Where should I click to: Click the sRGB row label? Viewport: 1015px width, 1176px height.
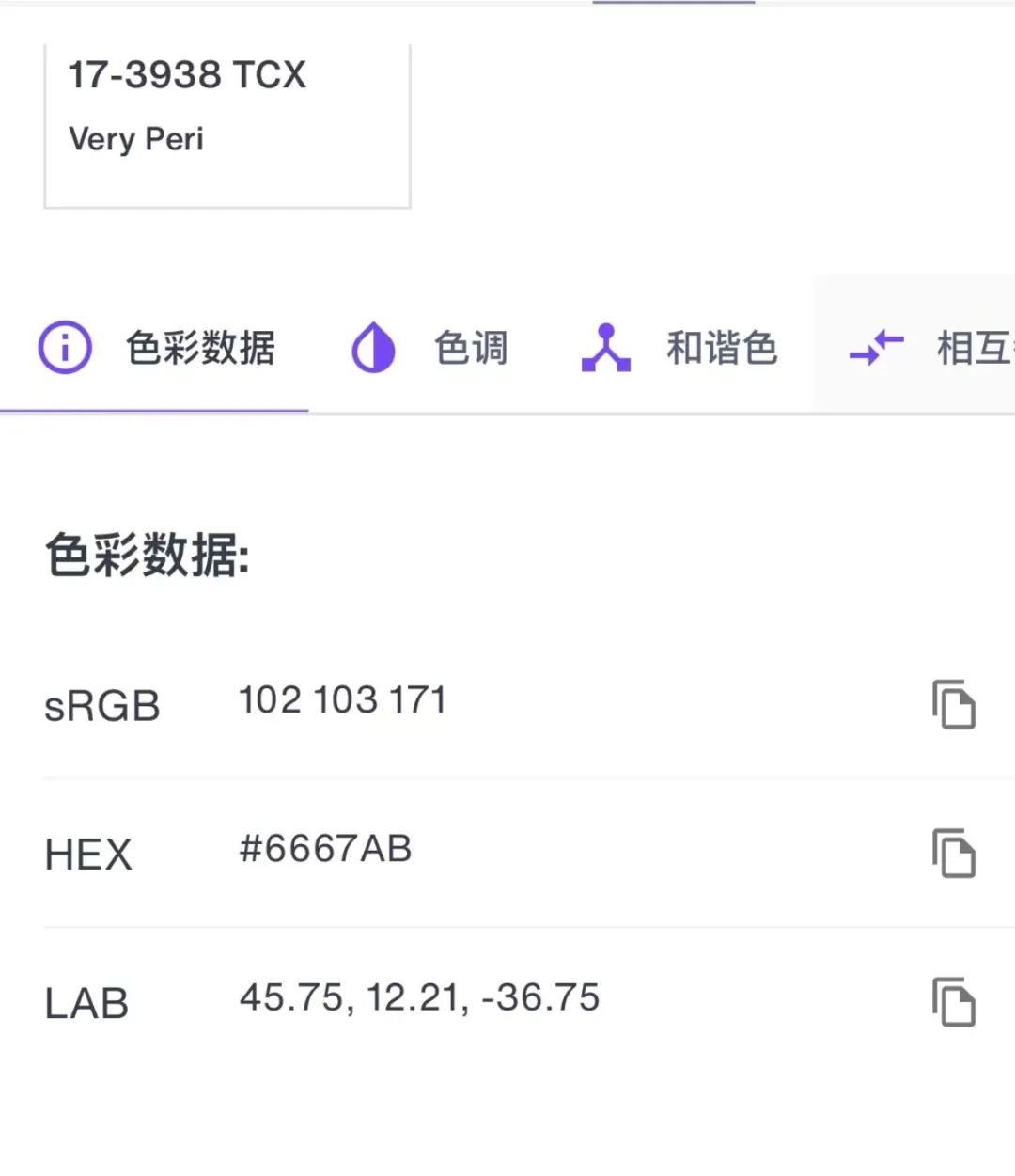[x=101, y=705]
